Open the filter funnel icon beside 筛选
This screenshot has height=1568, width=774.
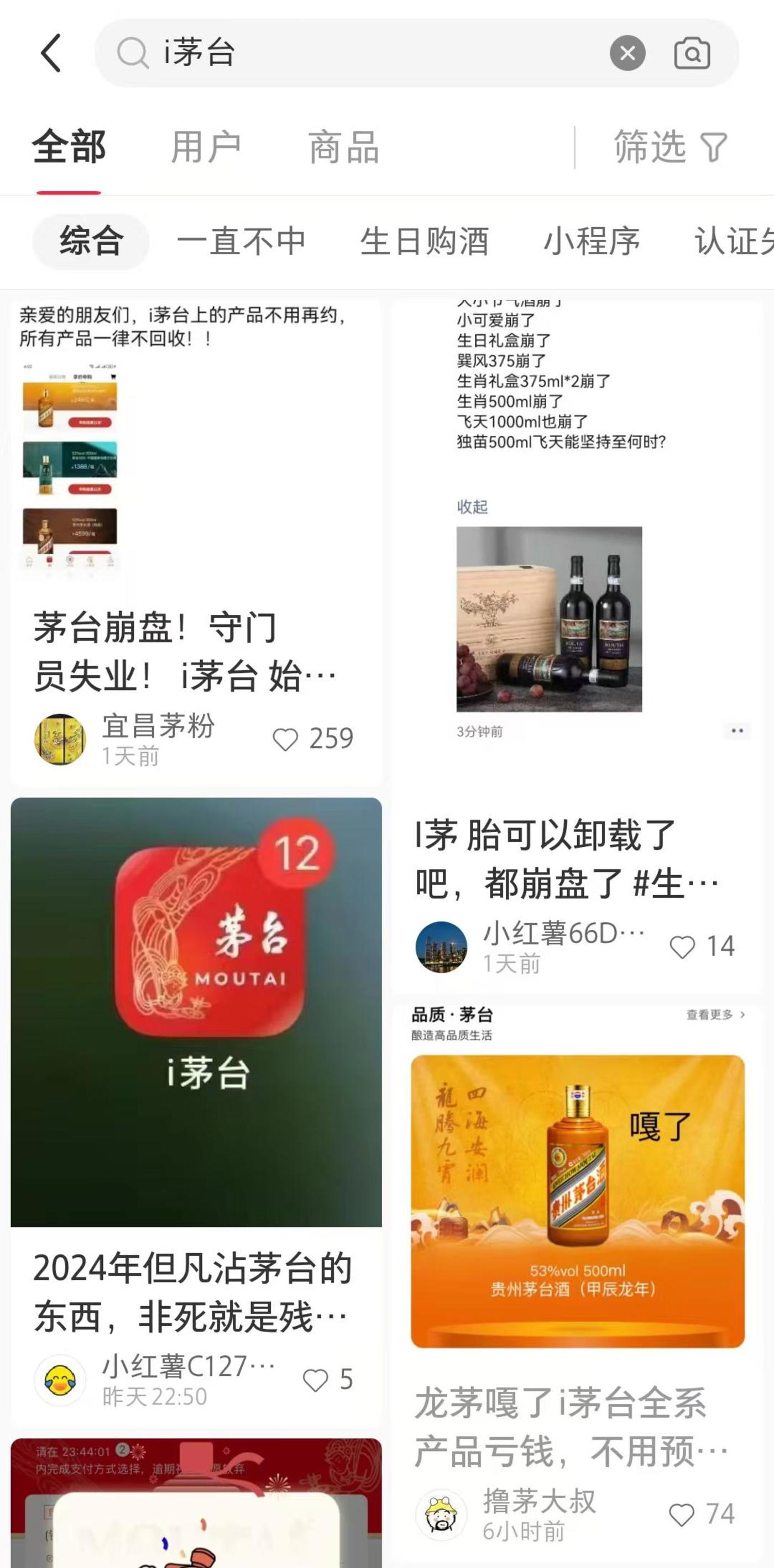tap(713, 146)
